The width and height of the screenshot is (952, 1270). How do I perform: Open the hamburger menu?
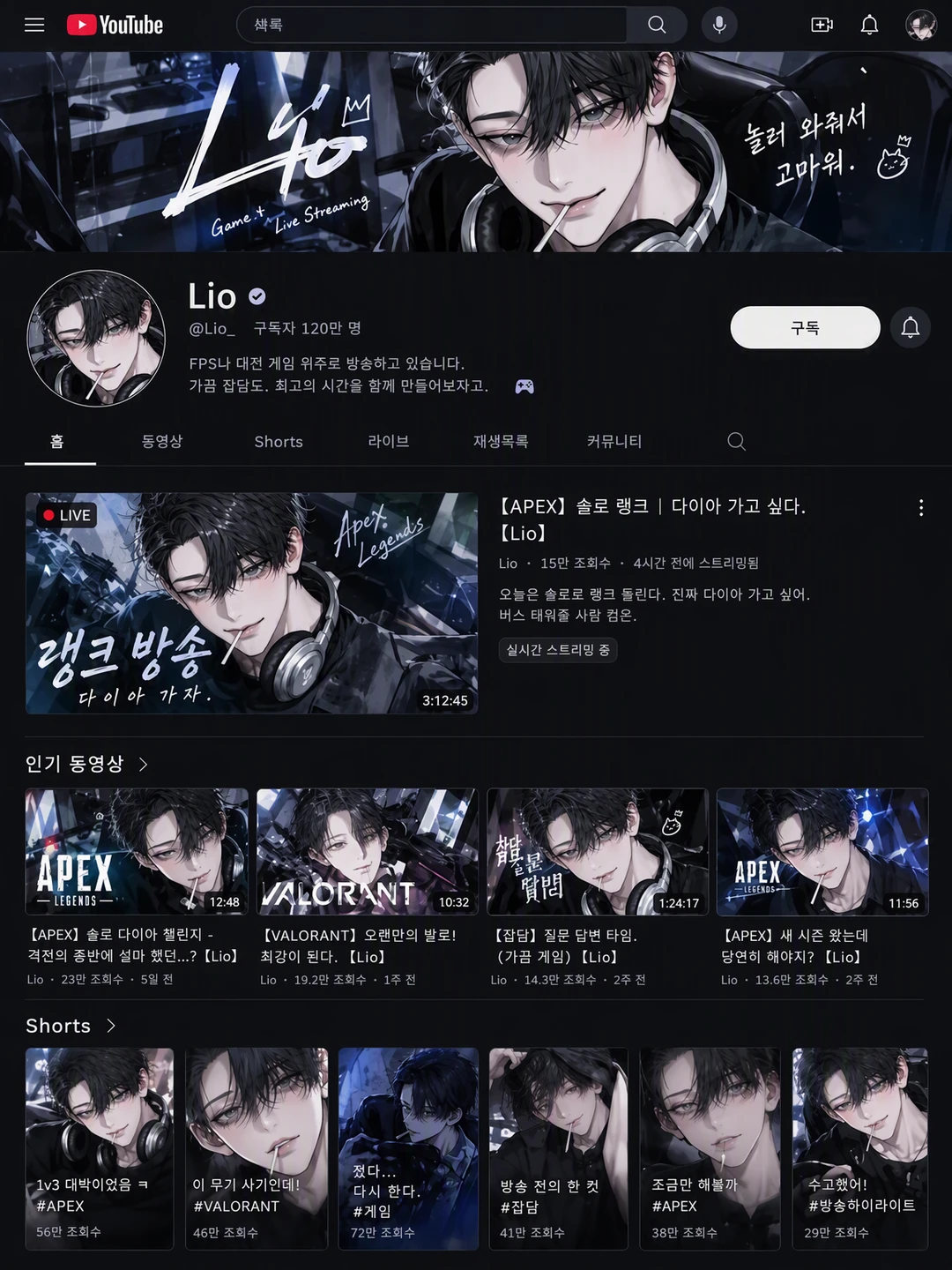(x=34, y=25)
